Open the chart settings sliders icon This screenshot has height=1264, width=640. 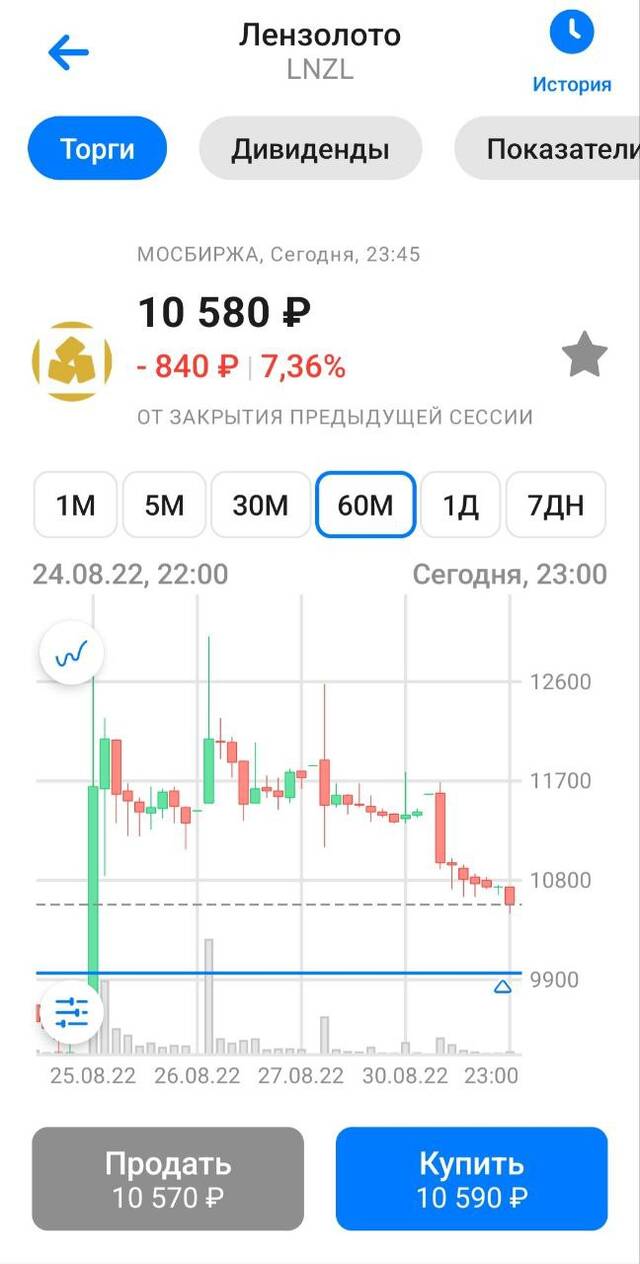coord(71,1013)
